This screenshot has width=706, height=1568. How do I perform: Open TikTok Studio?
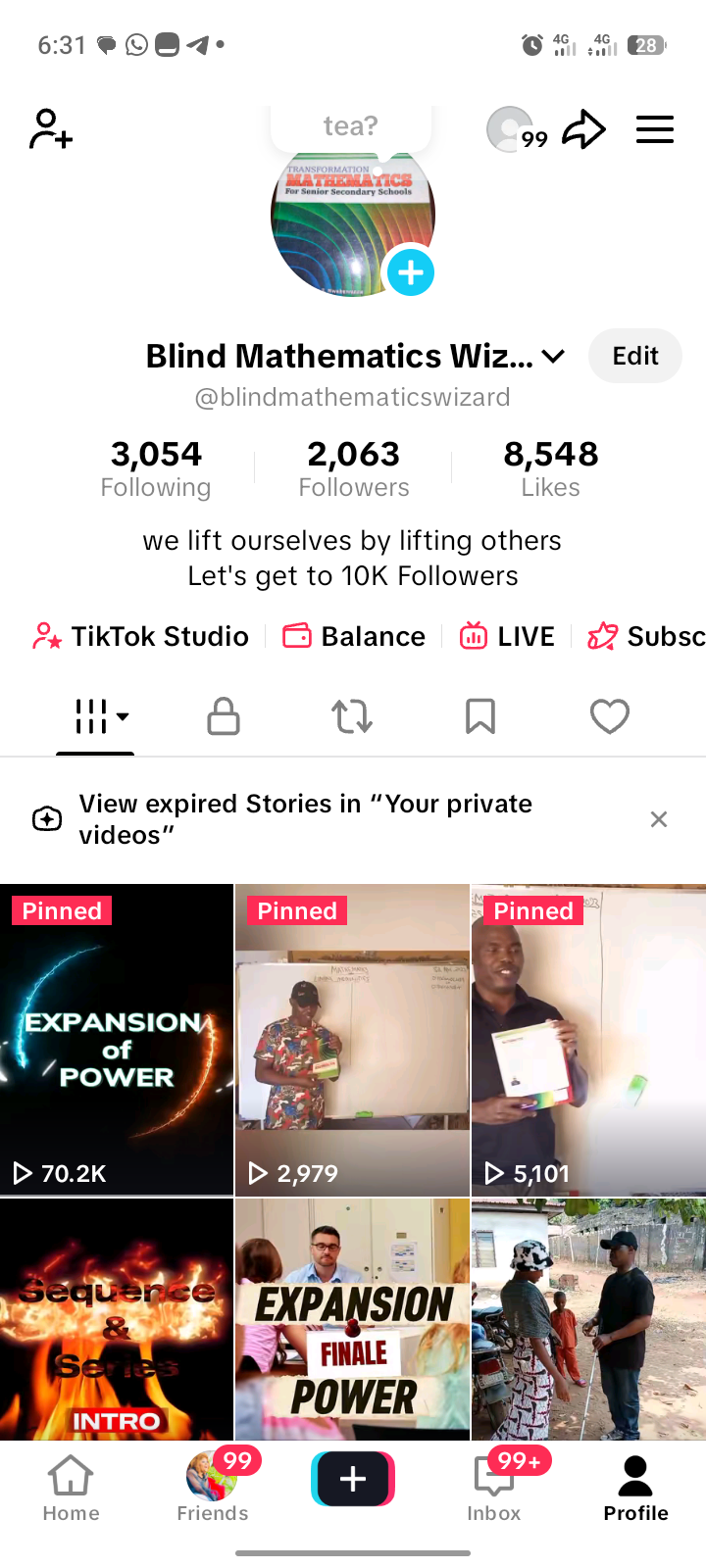click(141, 637)
